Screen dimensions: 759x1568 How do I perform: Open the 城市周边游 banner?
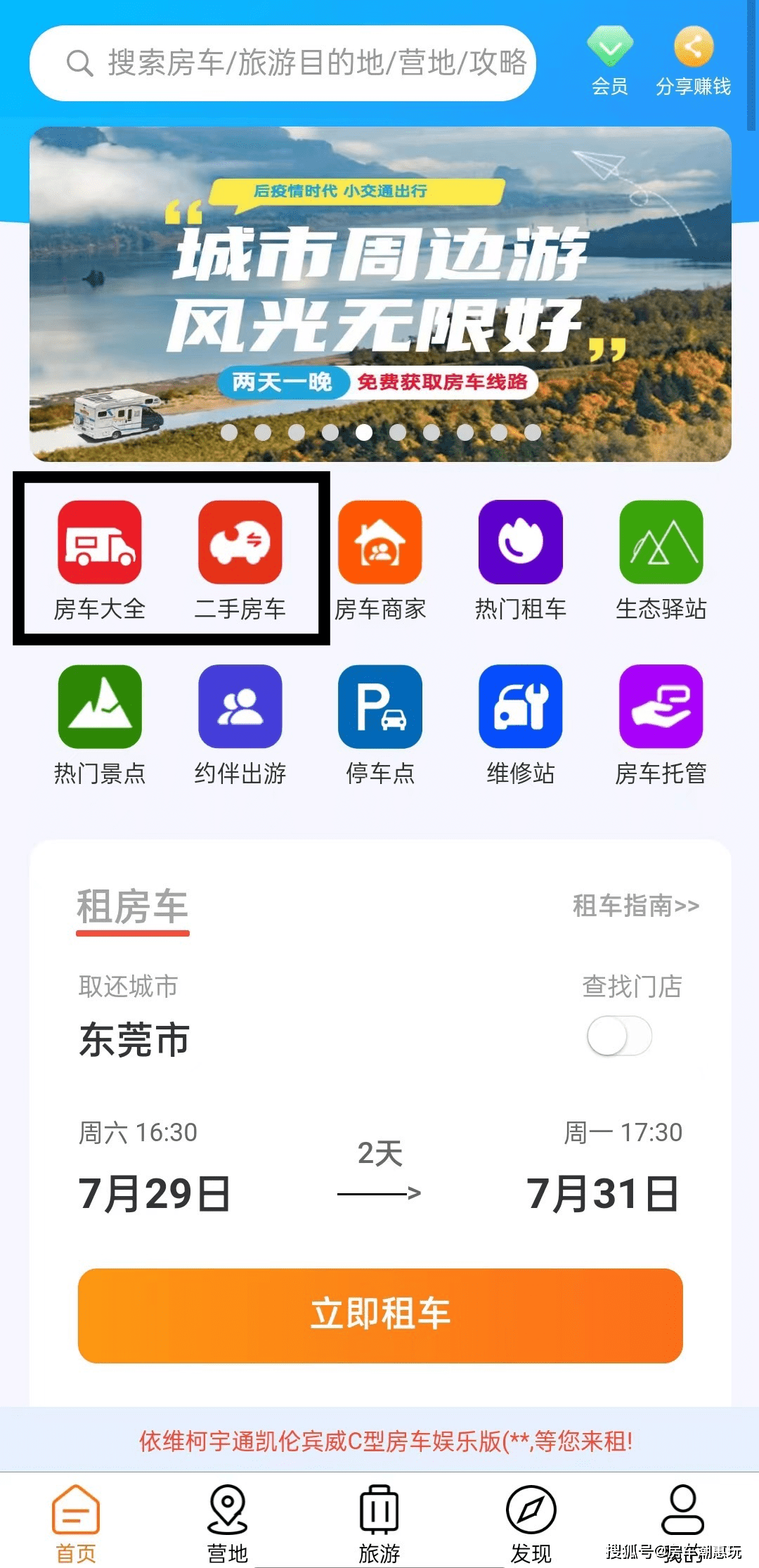(379, 294)
